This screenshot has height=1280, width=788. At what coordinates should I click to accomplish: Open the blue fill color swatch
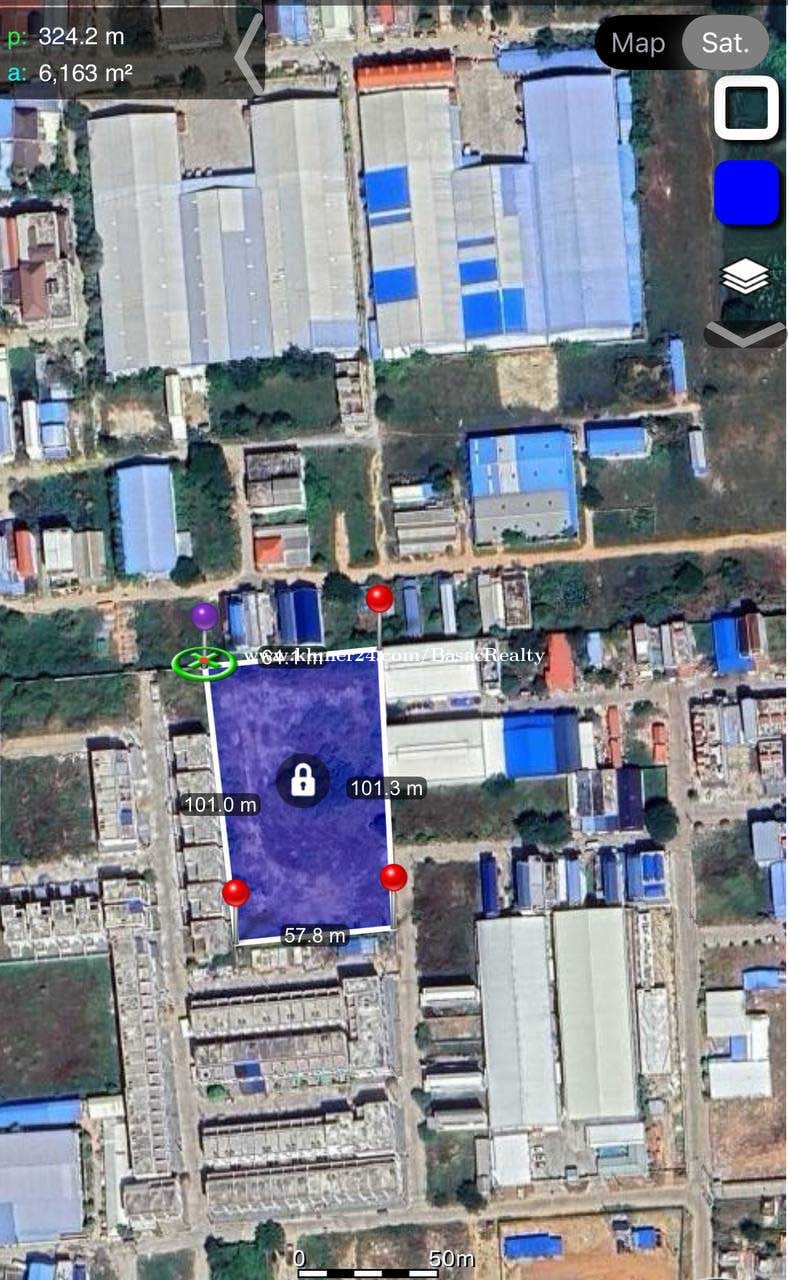[746, 193]
